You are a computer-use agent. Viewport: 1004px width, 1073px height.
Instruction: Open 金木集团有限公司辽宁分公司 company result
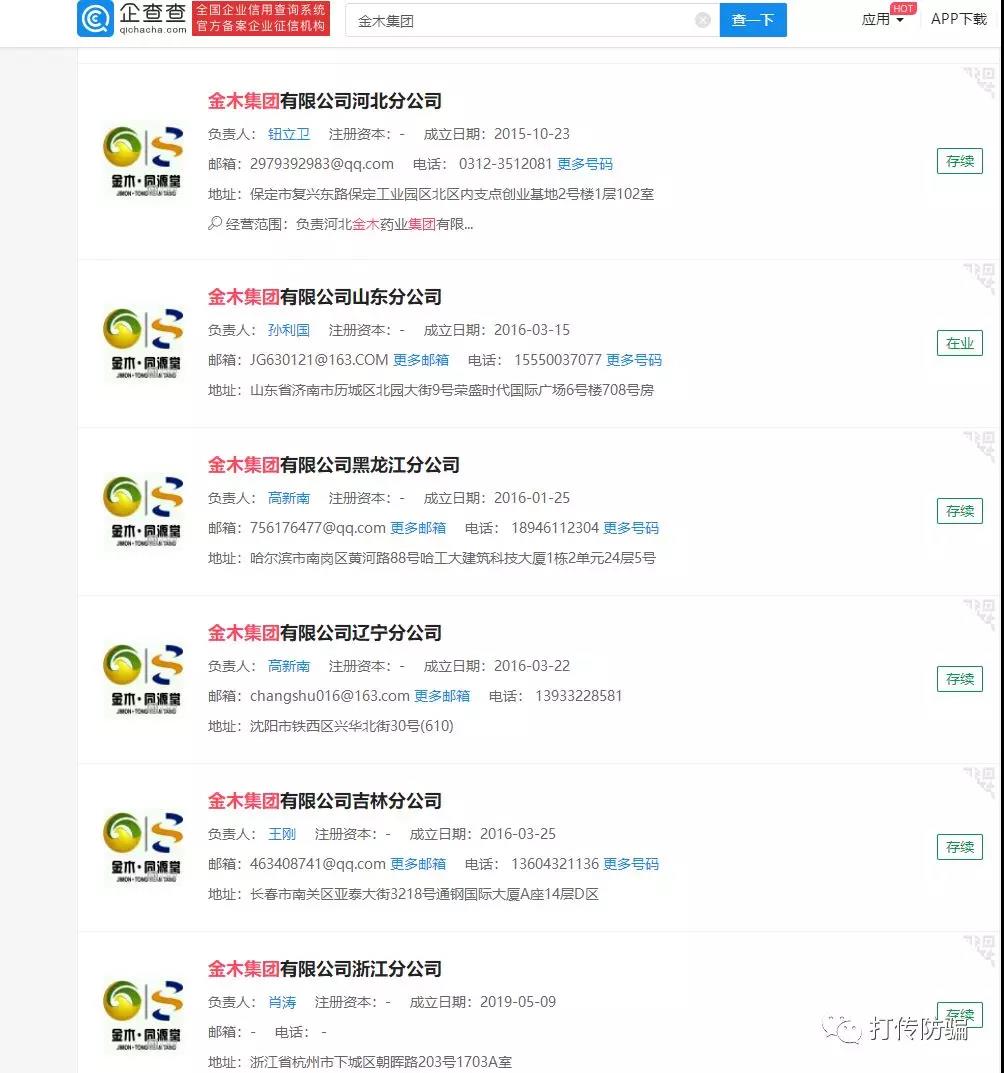coord(324,633)
